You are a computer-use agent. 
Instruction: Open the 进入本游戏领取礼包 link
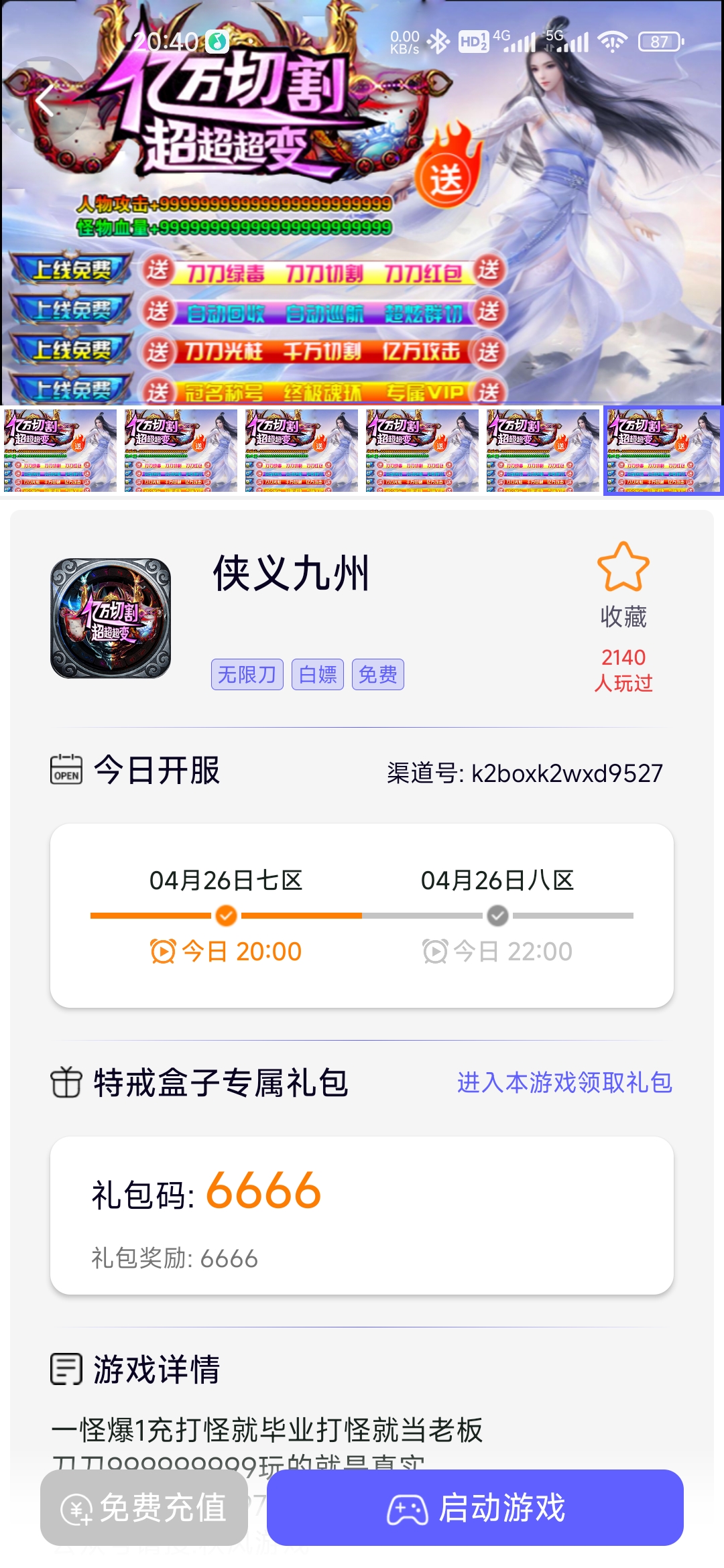(564, 1082)
